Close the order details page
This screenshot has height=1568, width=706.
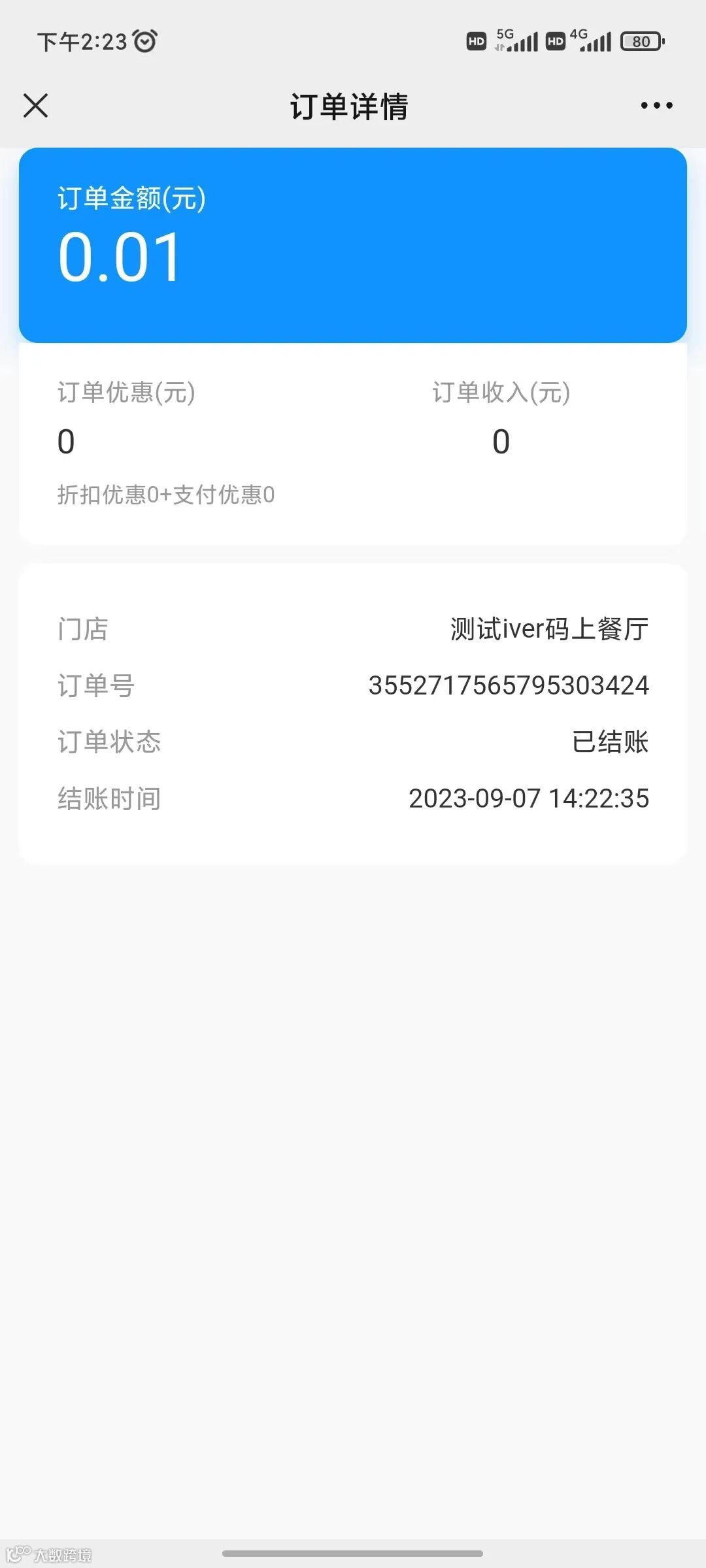(x=36, y=105)
